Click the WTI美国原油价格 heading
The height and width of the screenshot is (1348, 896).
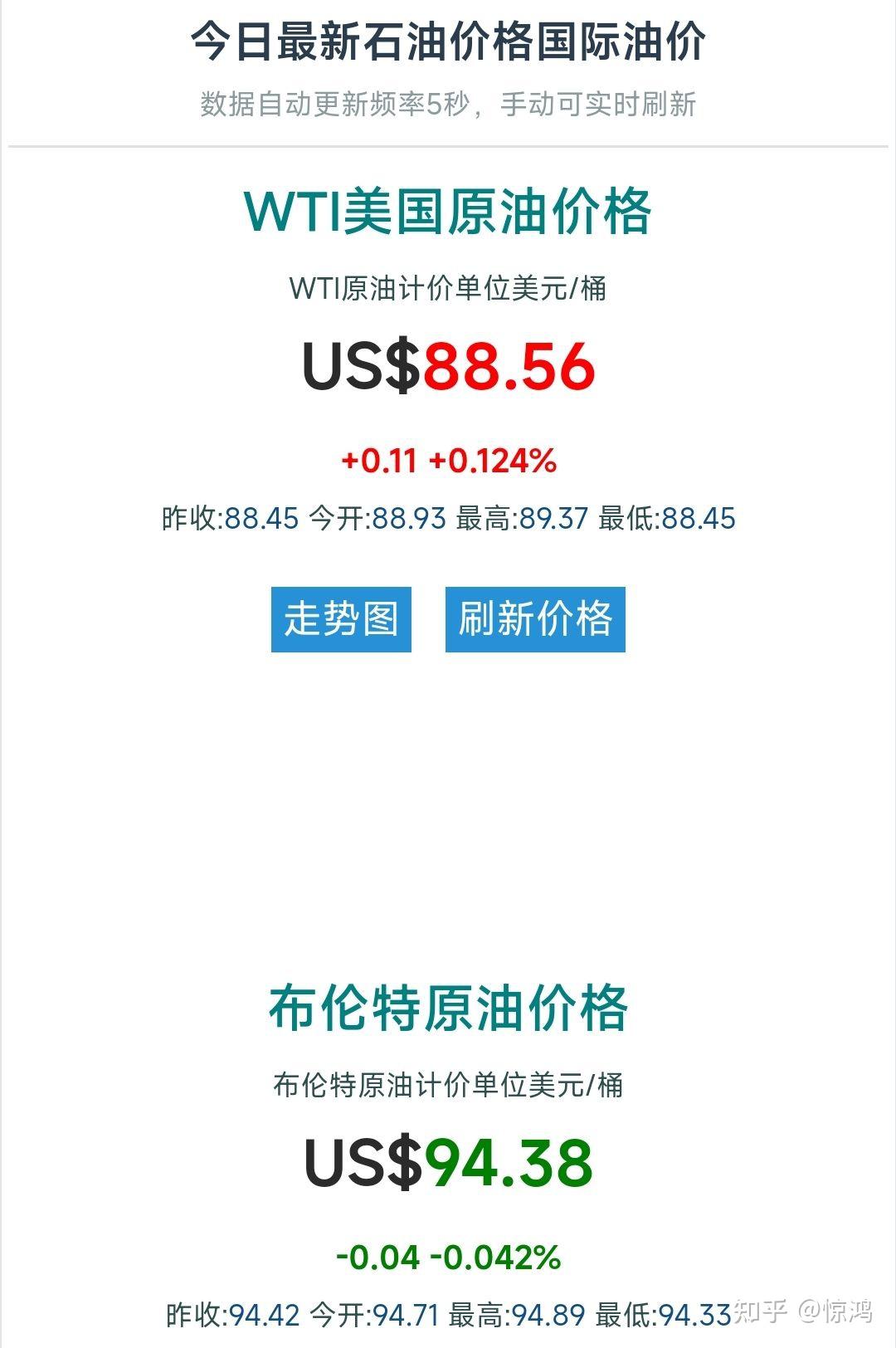coord(448,210)
